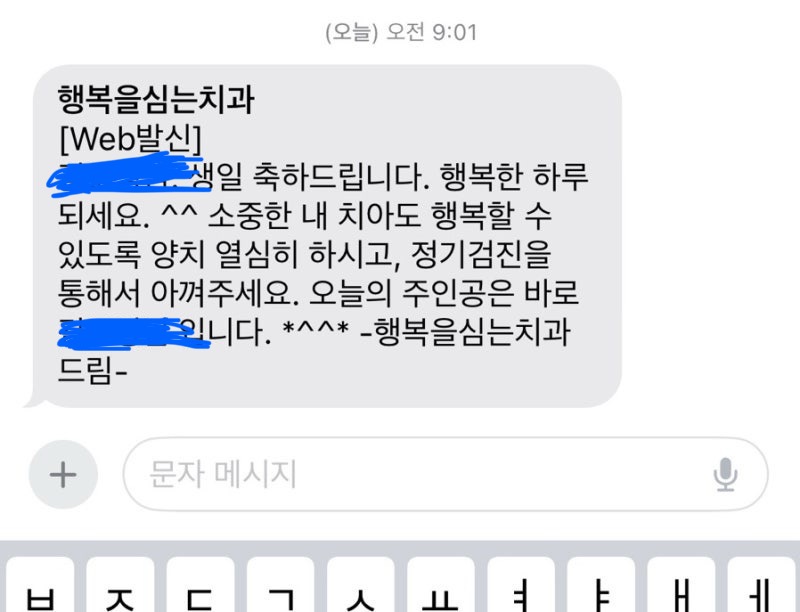This screenshot has width=800, height=612.
Task: Focus the 문자 메시지 text field
Action: (420, 474)
